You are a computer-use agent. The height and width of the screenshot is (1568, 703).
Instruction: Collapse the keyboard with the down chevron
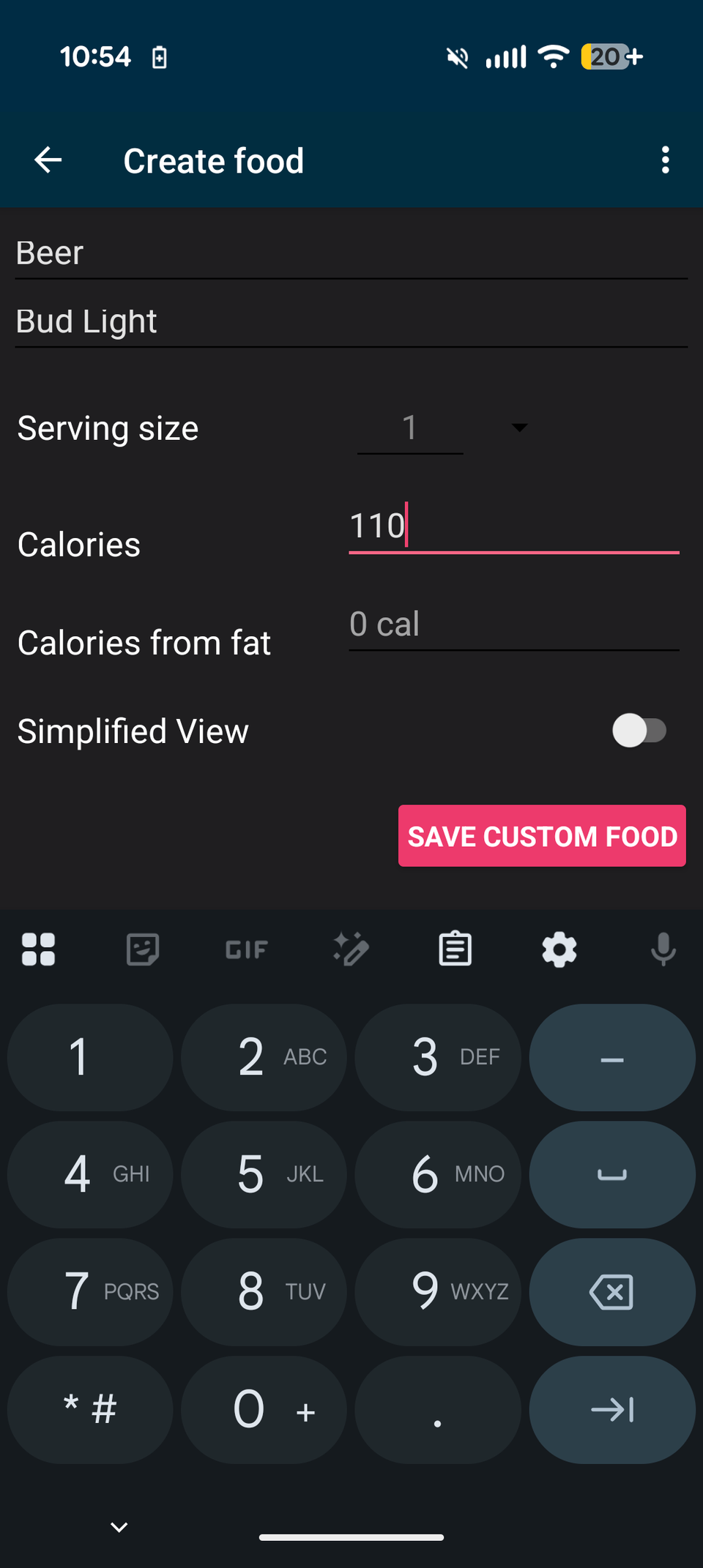(x=118, y=1526)
